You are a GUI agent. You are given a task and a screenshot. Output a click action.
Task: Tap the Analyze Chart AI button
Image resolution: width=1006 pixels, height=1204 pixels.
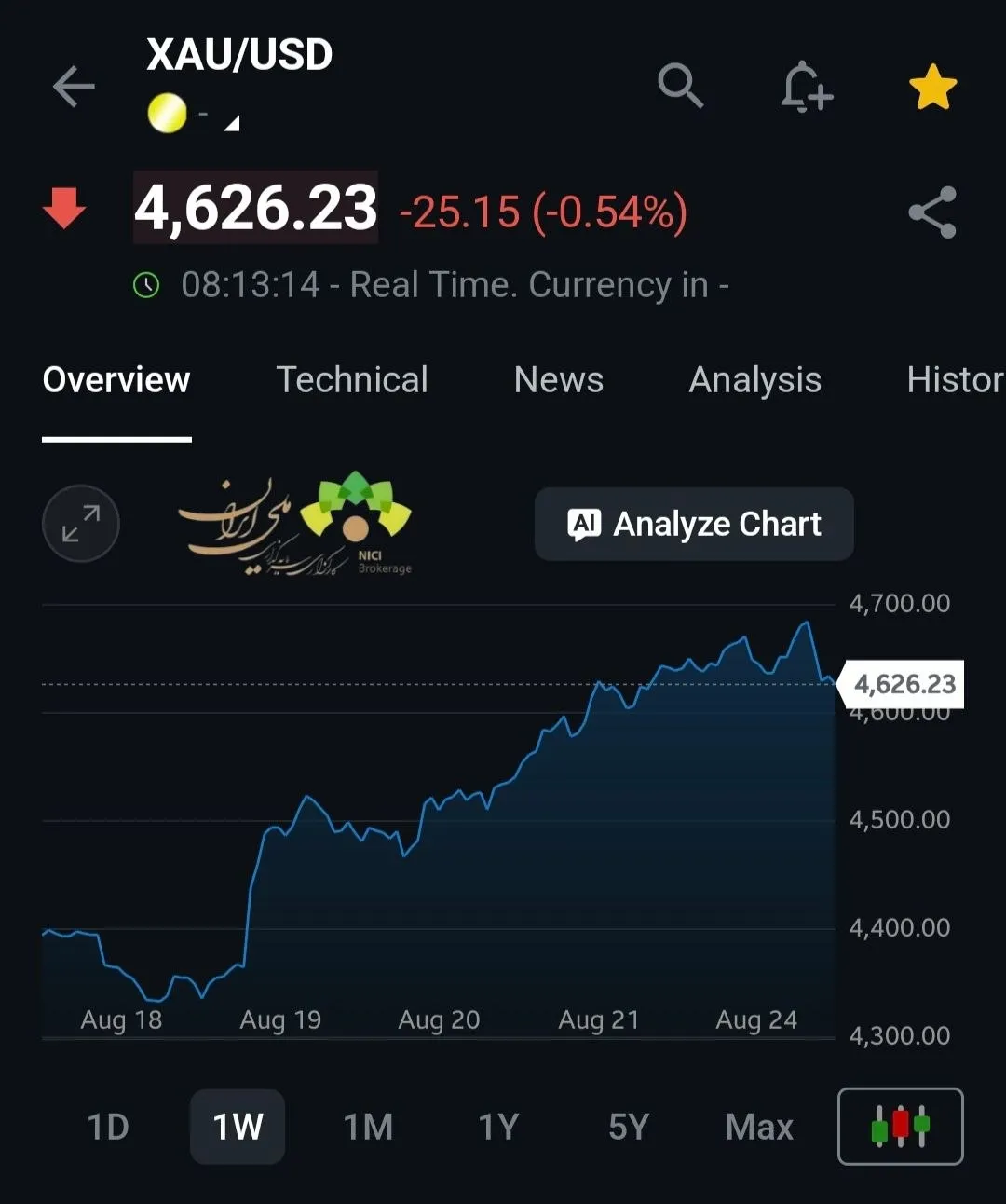point(694,524)
